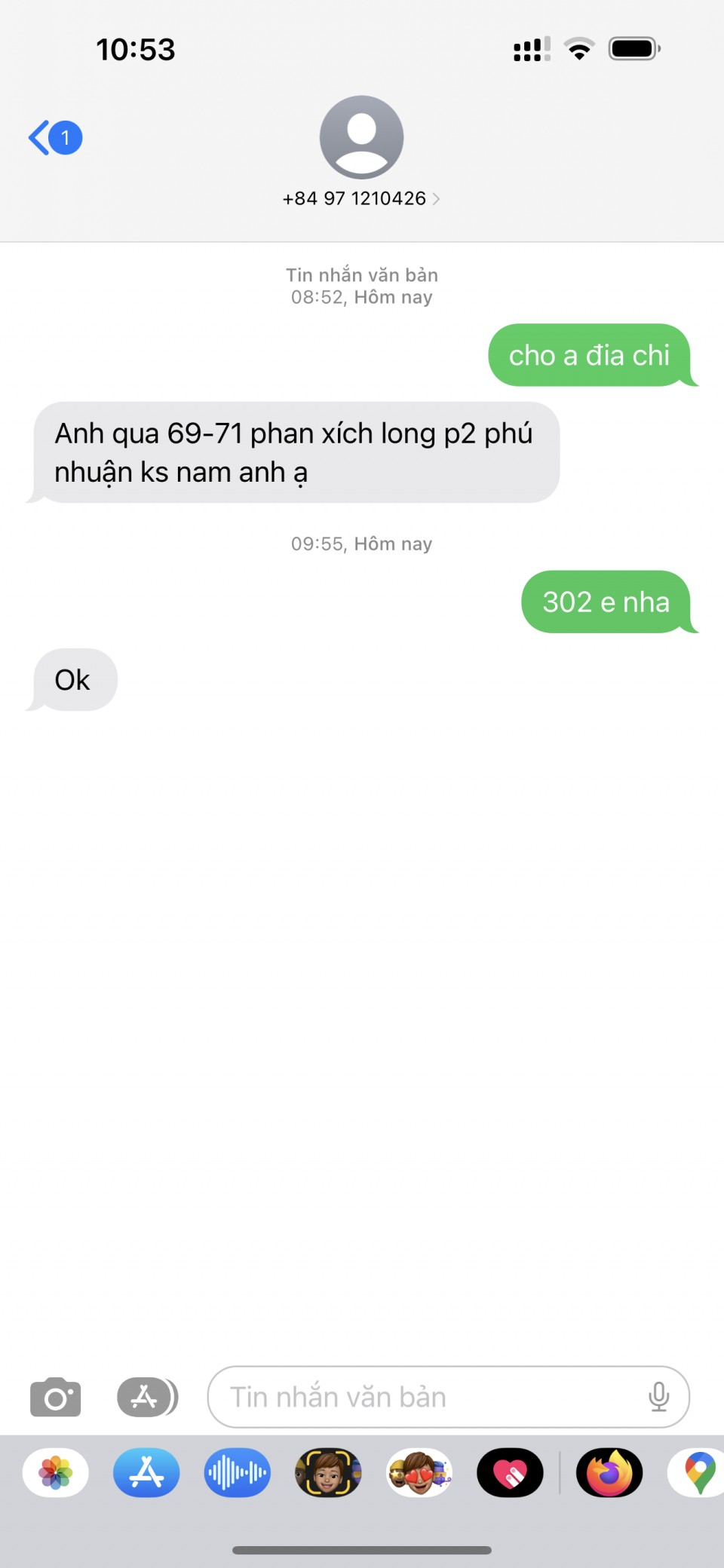
Task: Open the Memoji app in the drawer
Action: tap(328, 1472)
